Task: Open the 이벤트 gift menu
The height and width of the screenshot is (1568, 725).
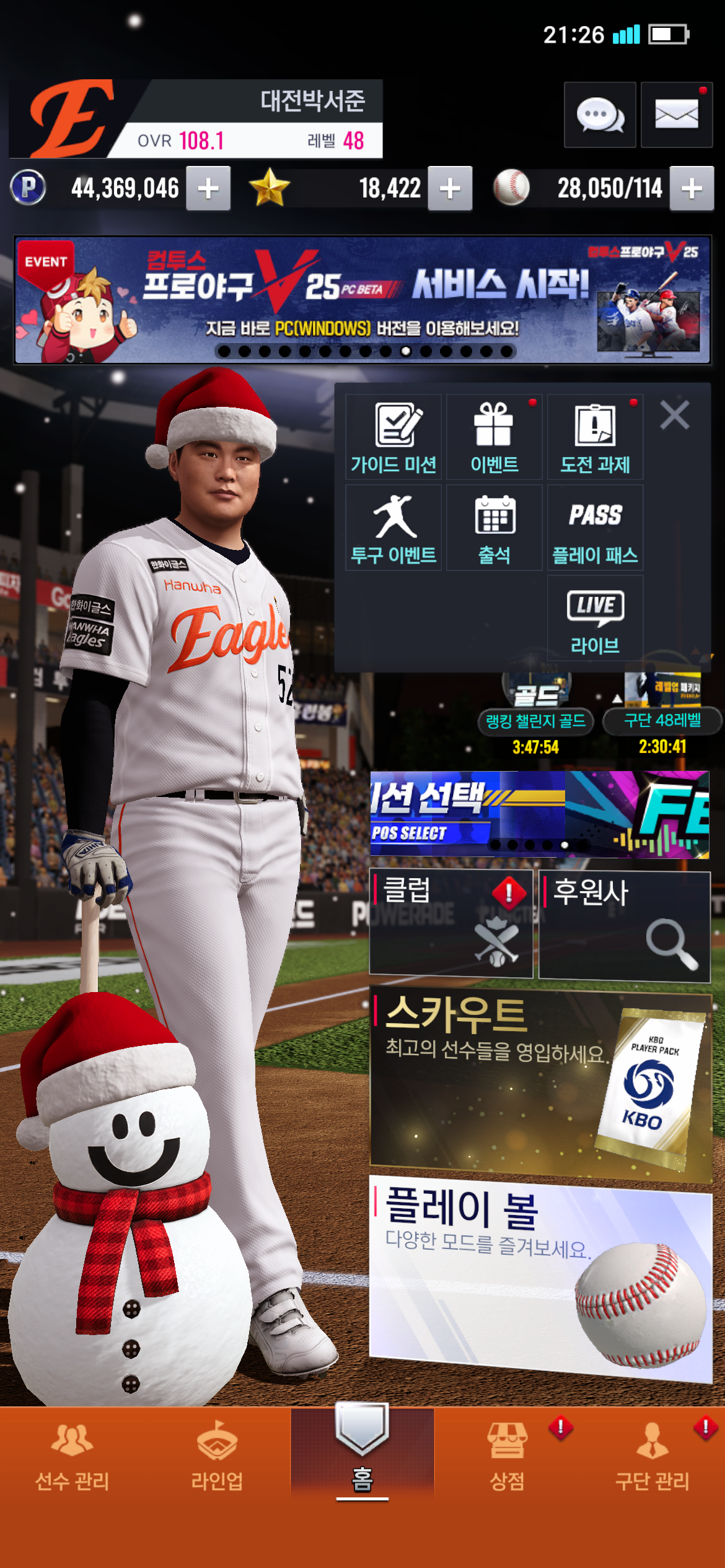Action: tap(494, 437)
